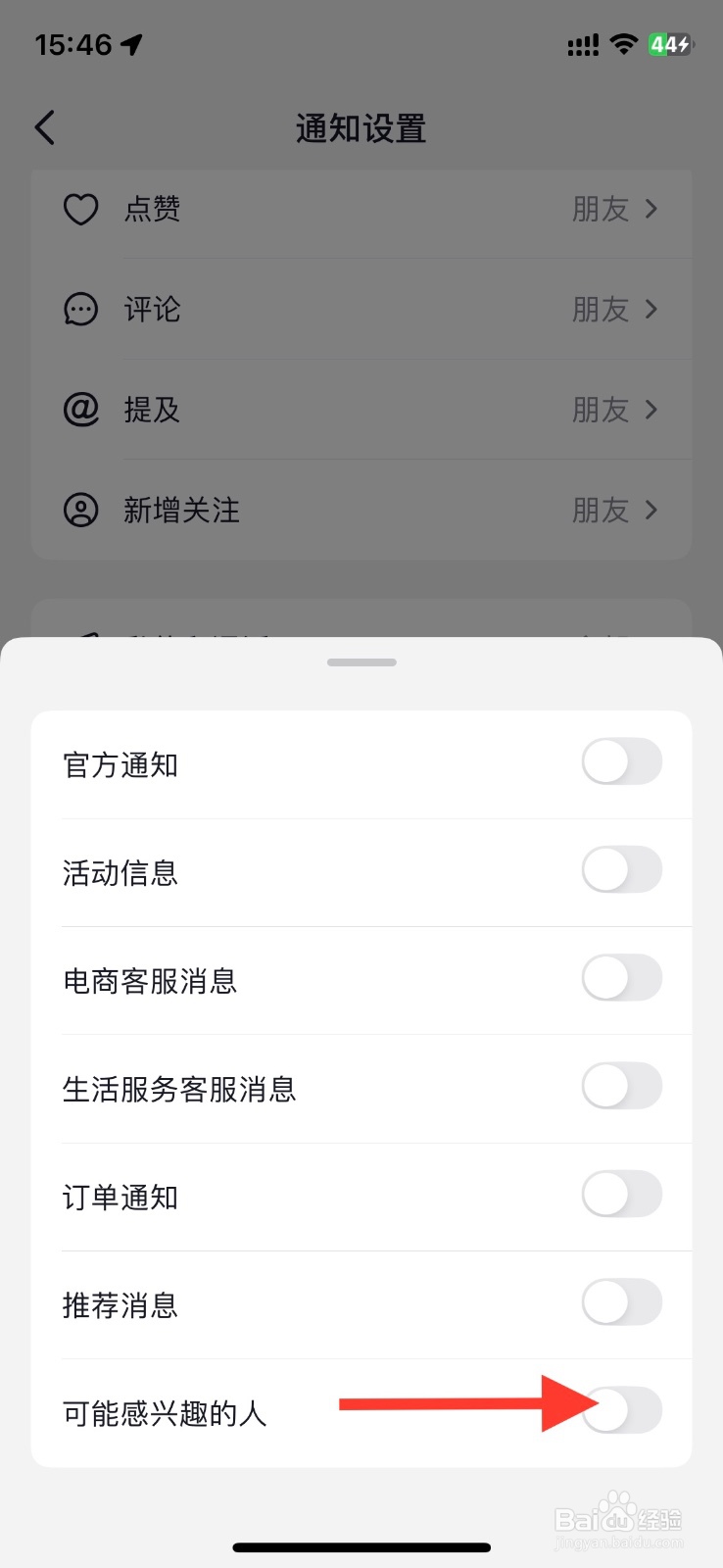Expand 点赞 options via its chevron
The height and width of the screenshot is (1568, 723).
click(x=651, y=209)
